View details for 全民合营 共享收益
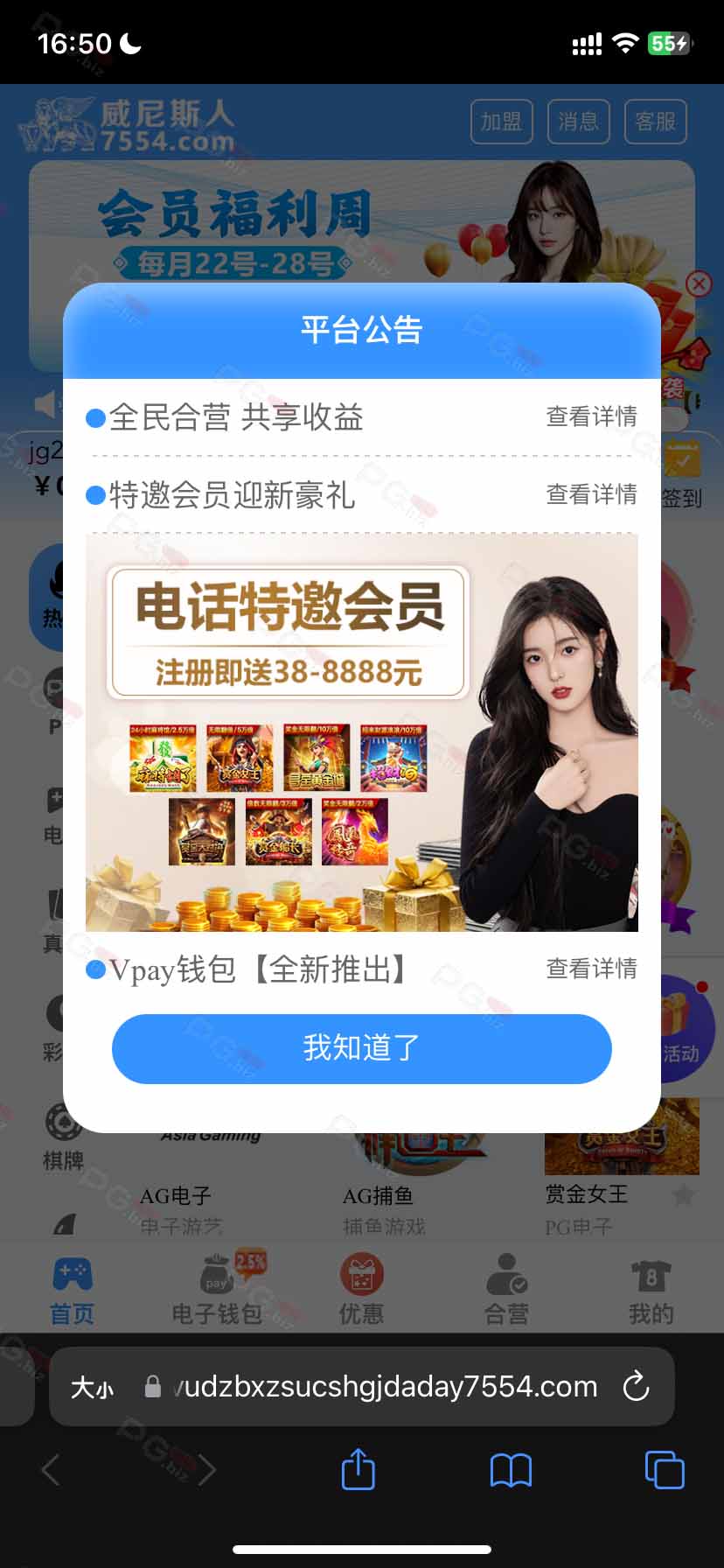 [591, 416]
